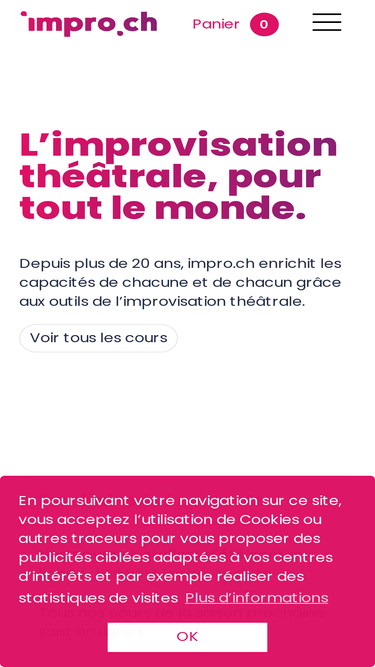
Task: Open the hamburger menu
Action: (x=327, y=22)
